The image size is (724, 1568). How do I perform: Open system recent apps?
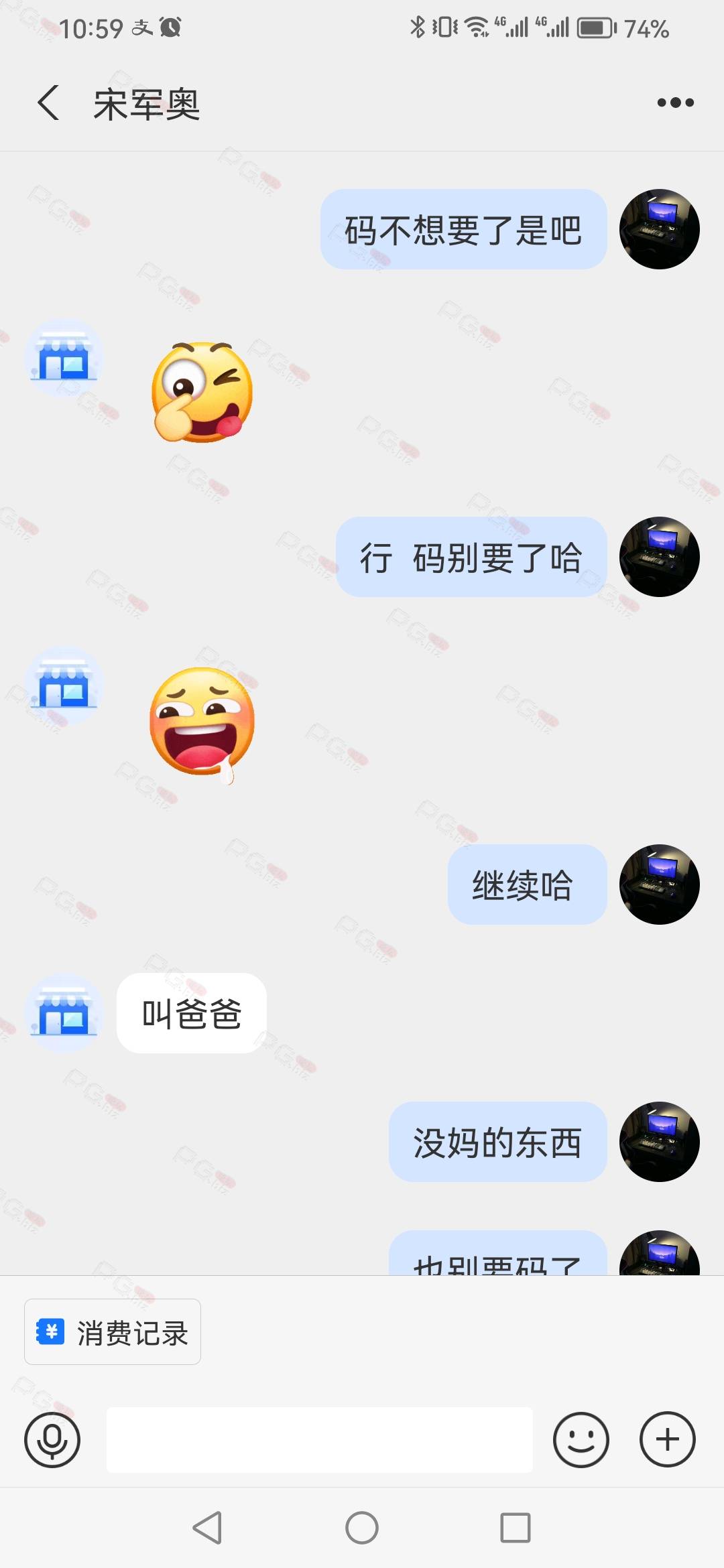coord(516,1528)
